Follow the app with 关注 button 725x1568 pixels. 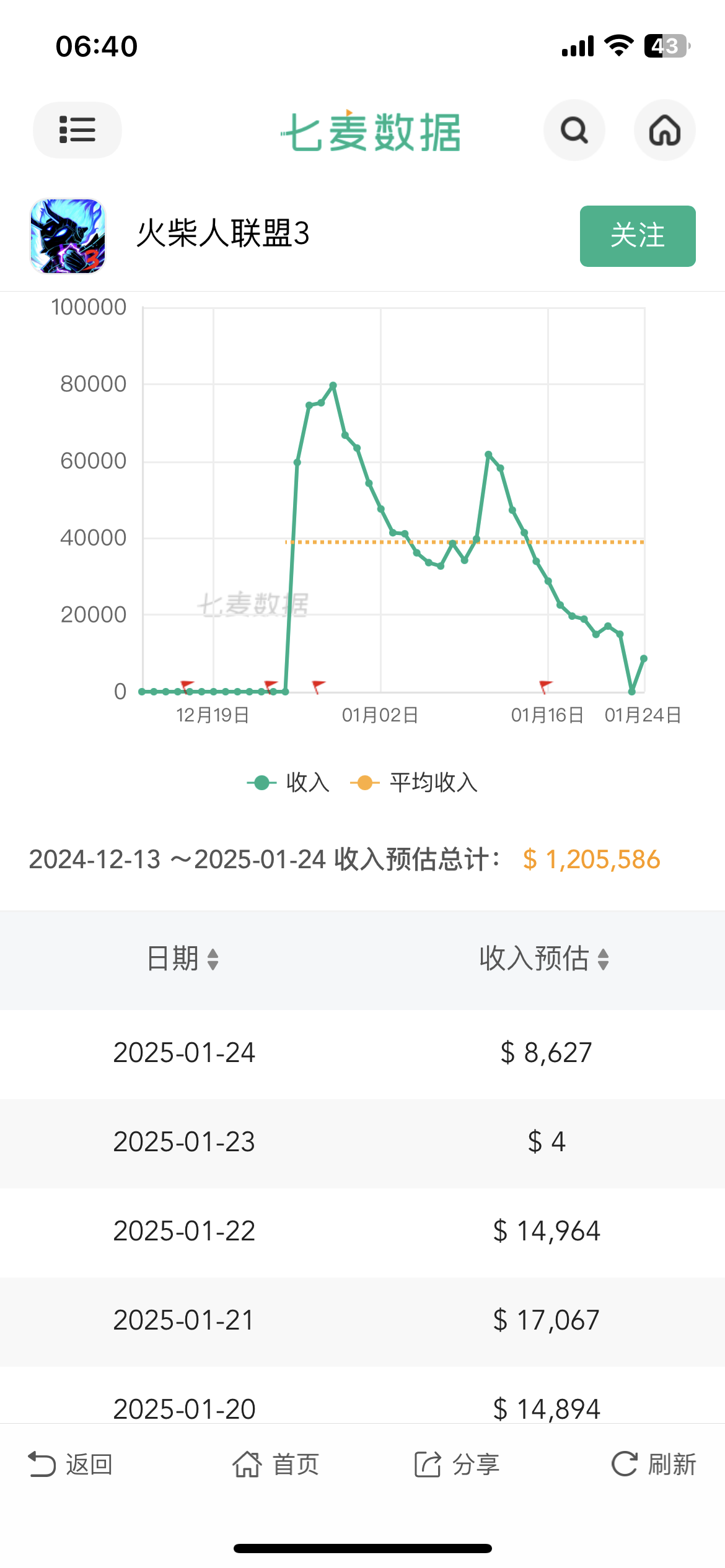pyautogui.click(x=637, y=236)
